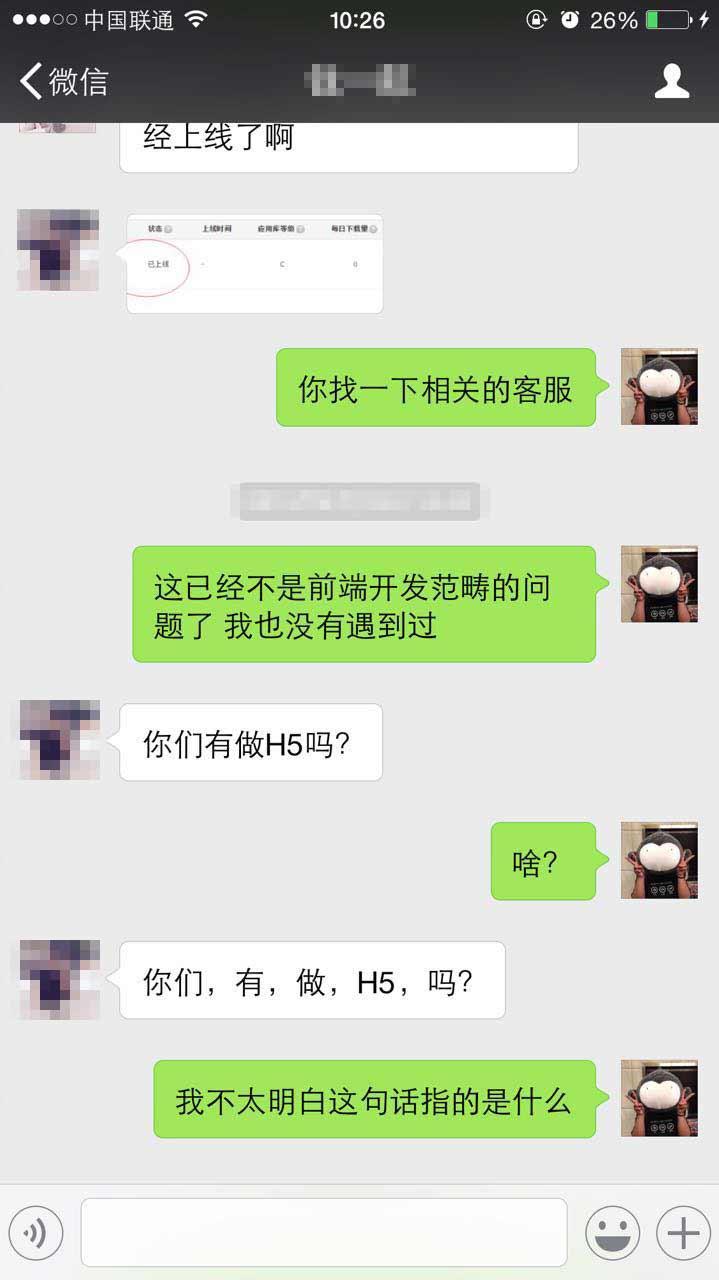Image resolution: width=719 pixels, height=1280 pixels.
Task: Focus the message text field
Action: point(323,1233)
